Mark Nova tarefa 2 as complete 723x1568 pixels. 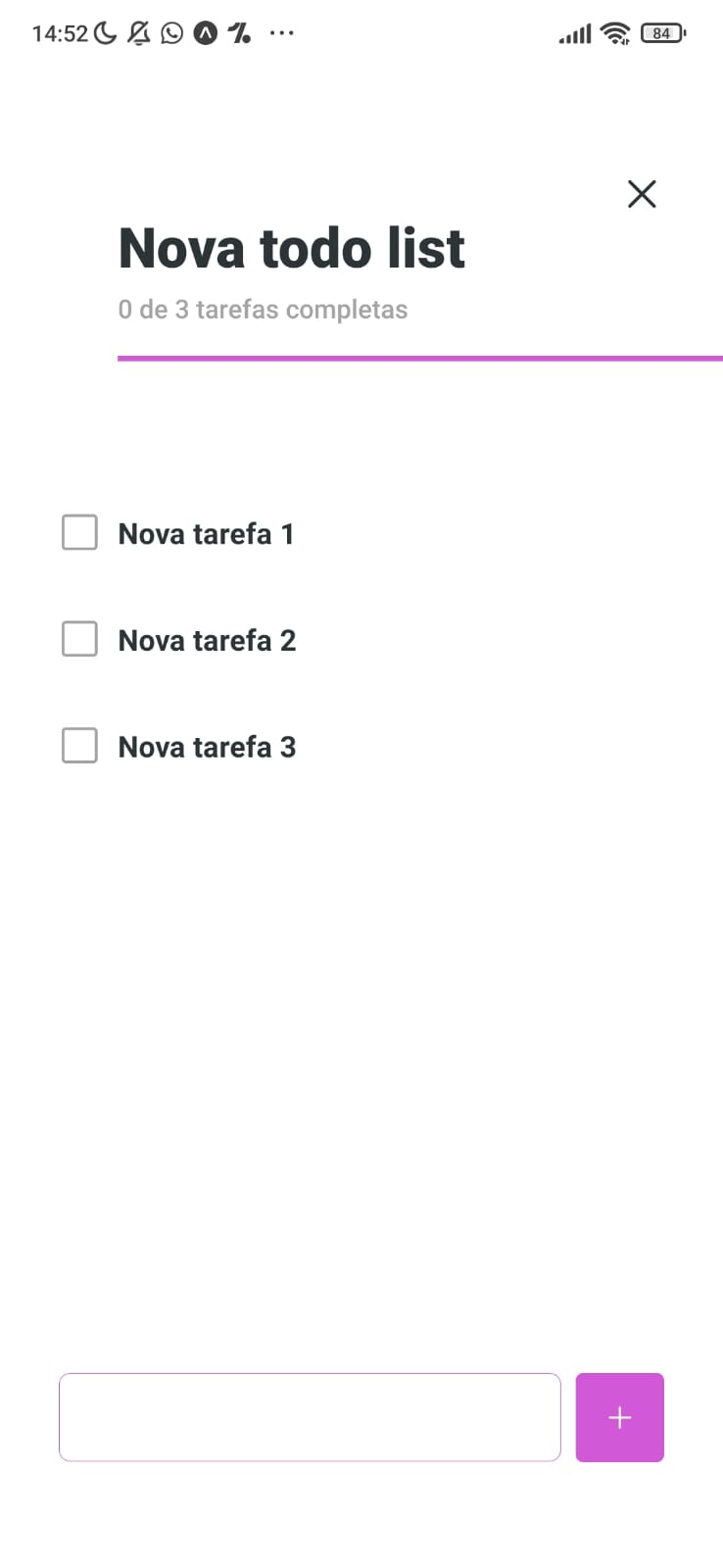79,639
